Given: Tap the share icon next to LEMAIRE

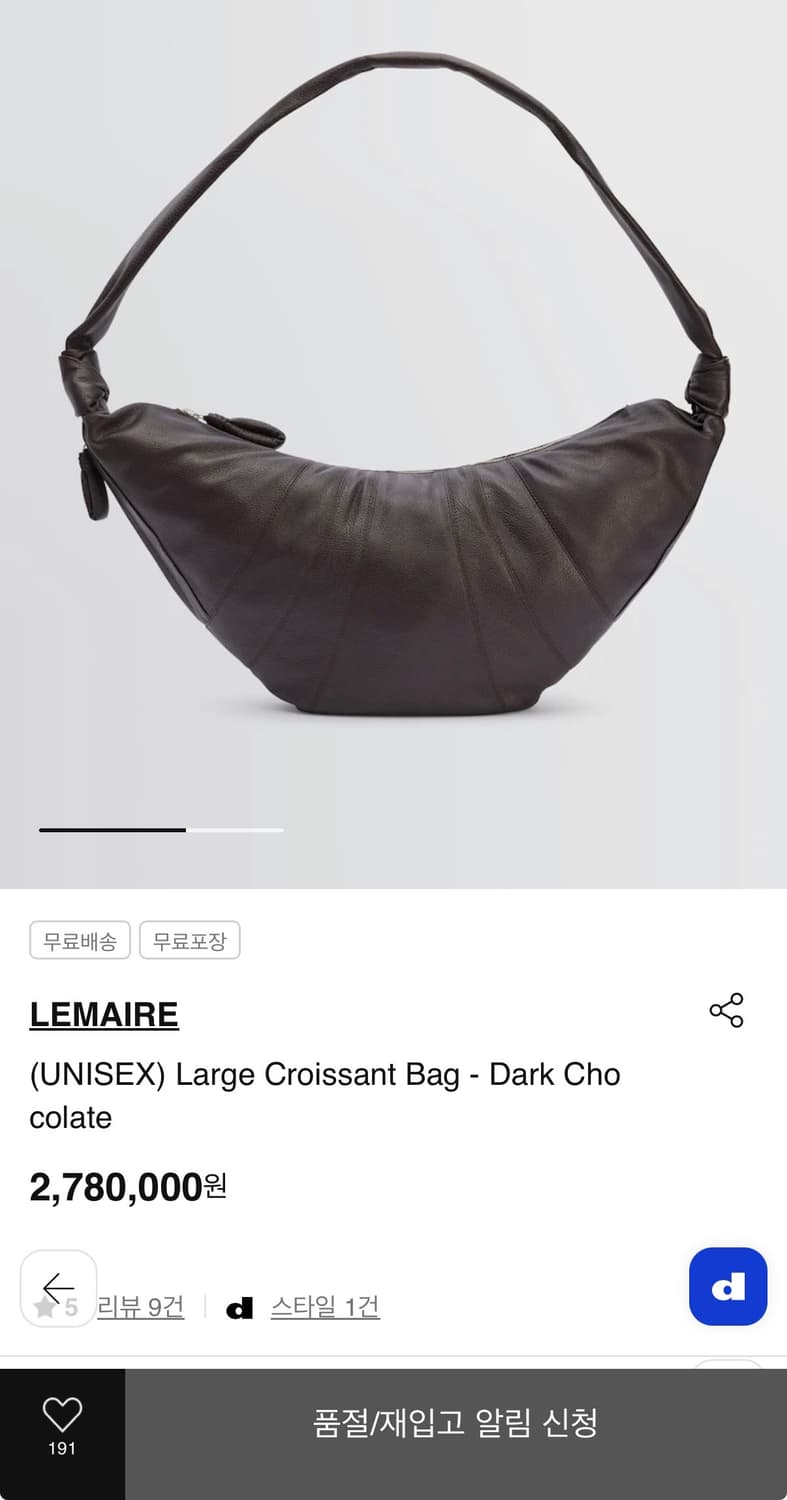Looking at the screenshot, I should 728,1011.
